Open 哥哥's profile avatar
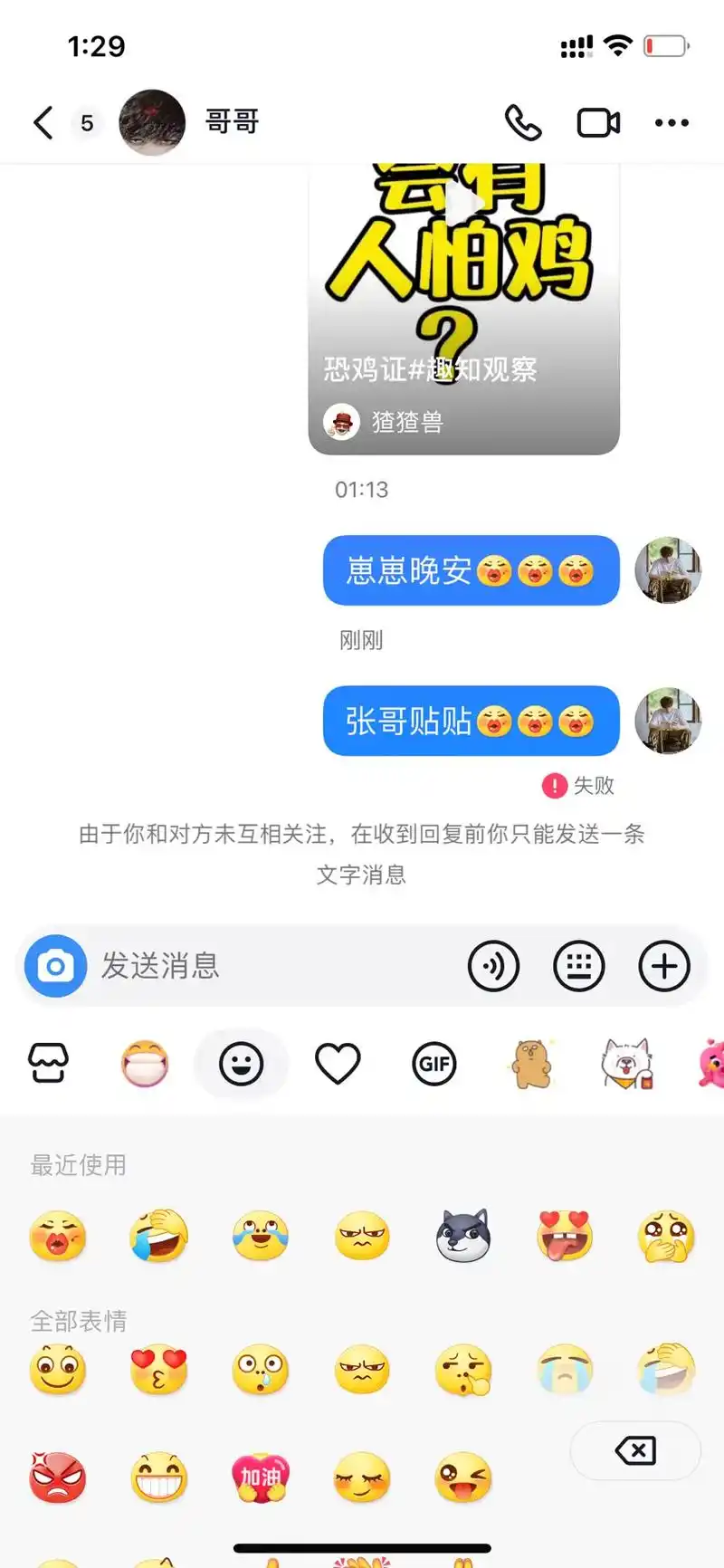 [x=152, y=121]
